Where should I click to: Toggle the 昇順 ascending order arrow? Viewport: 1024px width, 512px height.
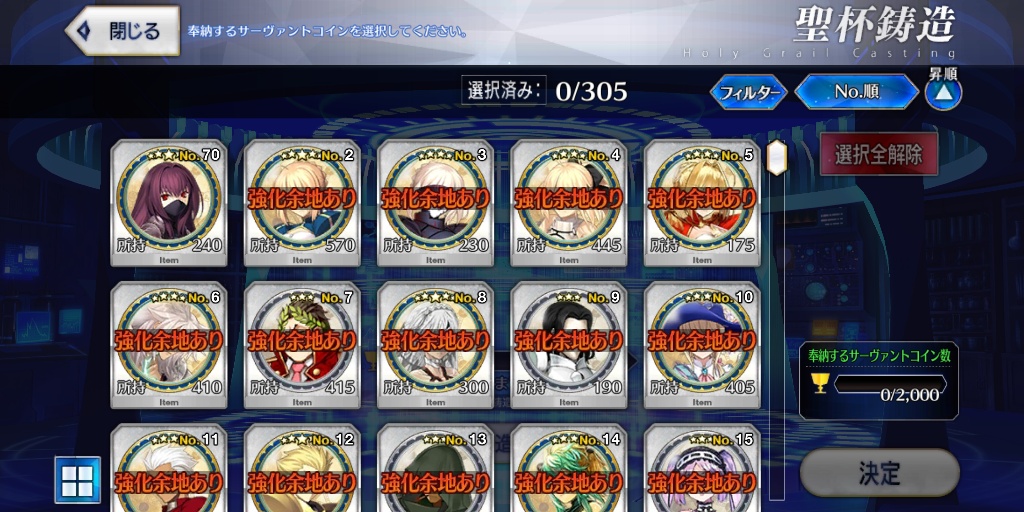tap(943, 93)
